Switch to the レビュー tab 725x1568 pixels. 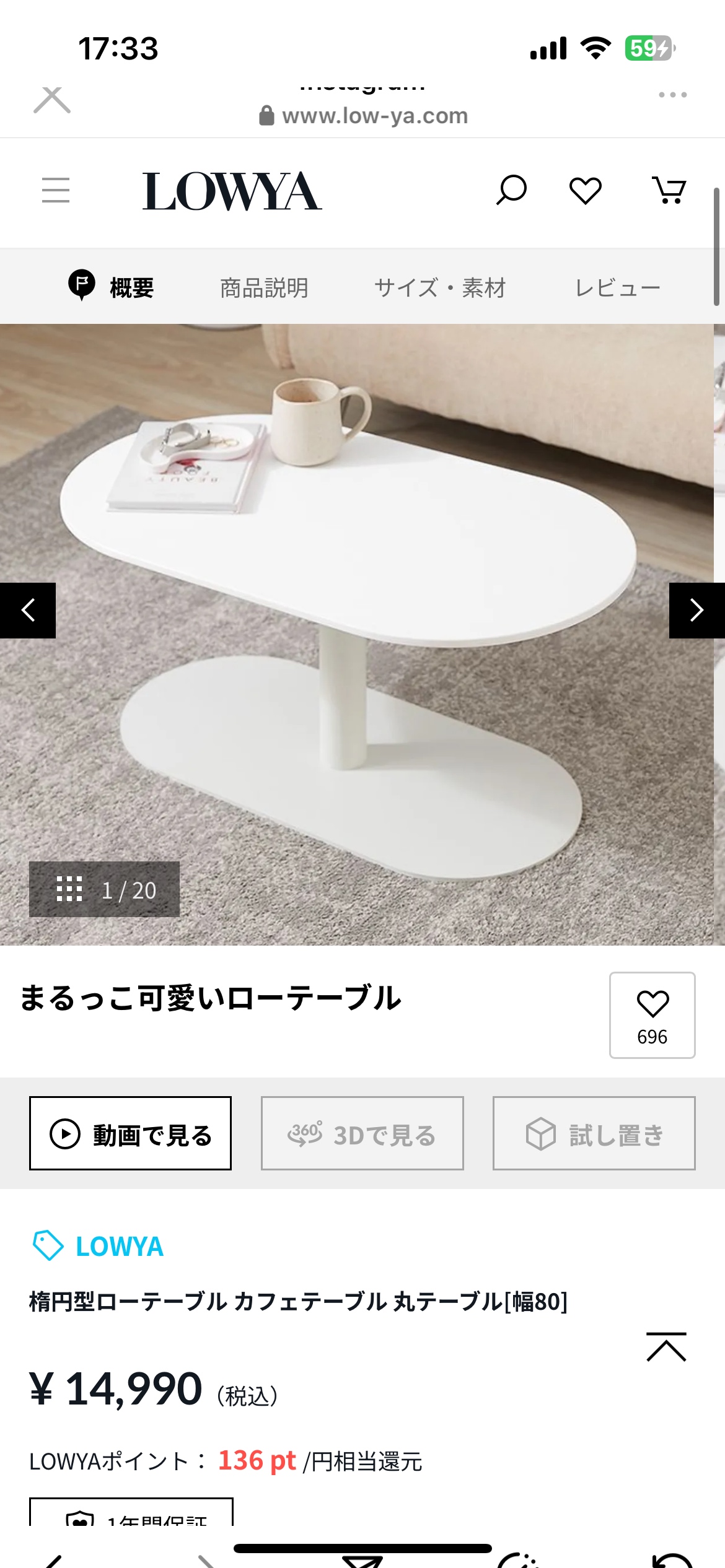pyautogui.click(x=617, y=288)
